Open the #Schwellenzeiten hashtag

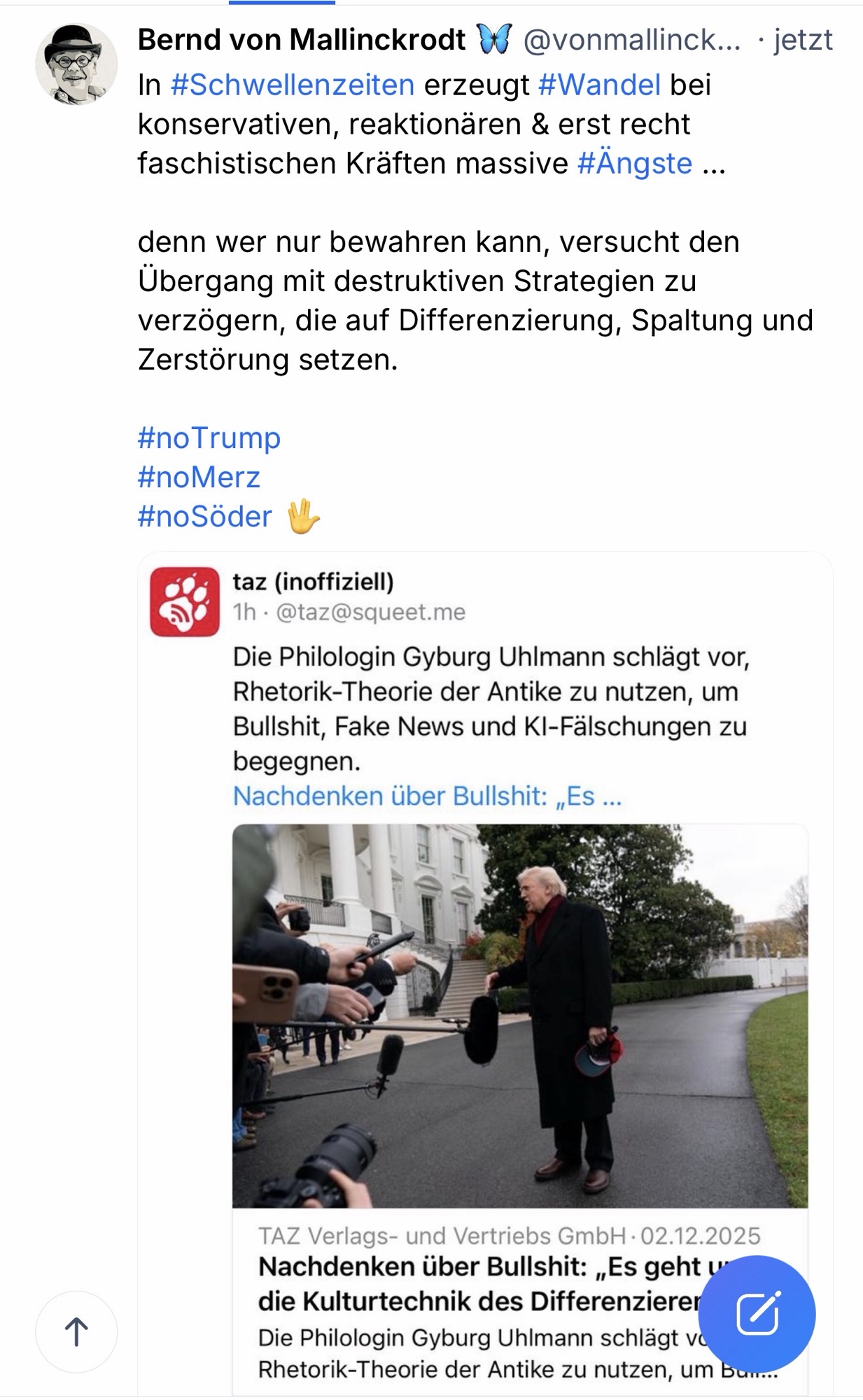pyautogui.click(x=293, y=85)
